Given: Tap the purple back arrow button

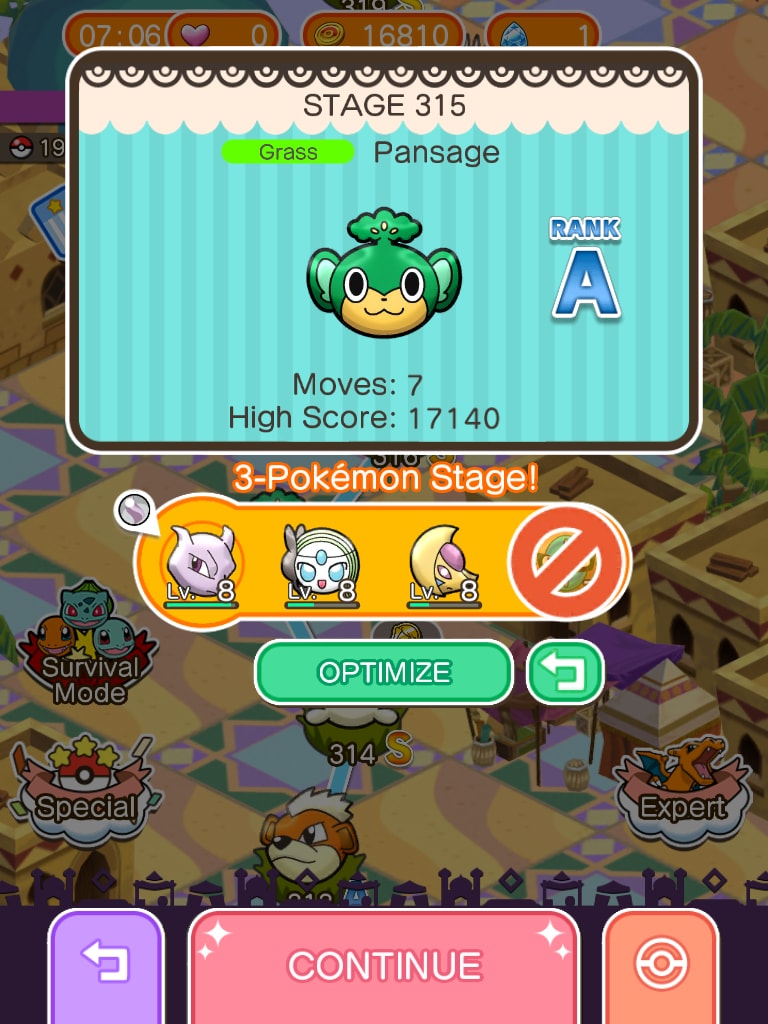Looking at the screenshot, I should (x=105, y=965).
